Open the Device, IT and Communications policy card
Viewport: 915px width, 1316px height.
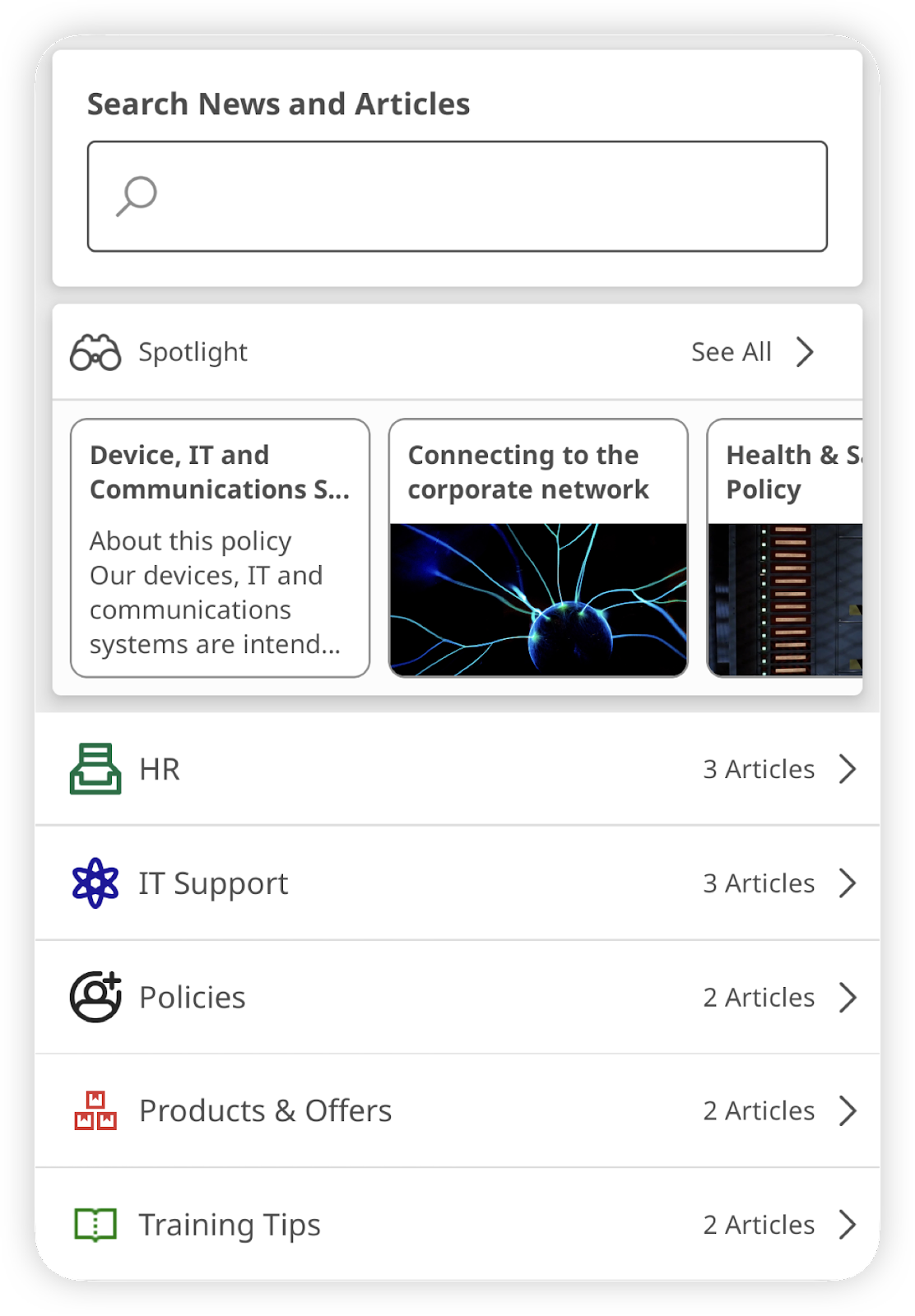(220, 548)
